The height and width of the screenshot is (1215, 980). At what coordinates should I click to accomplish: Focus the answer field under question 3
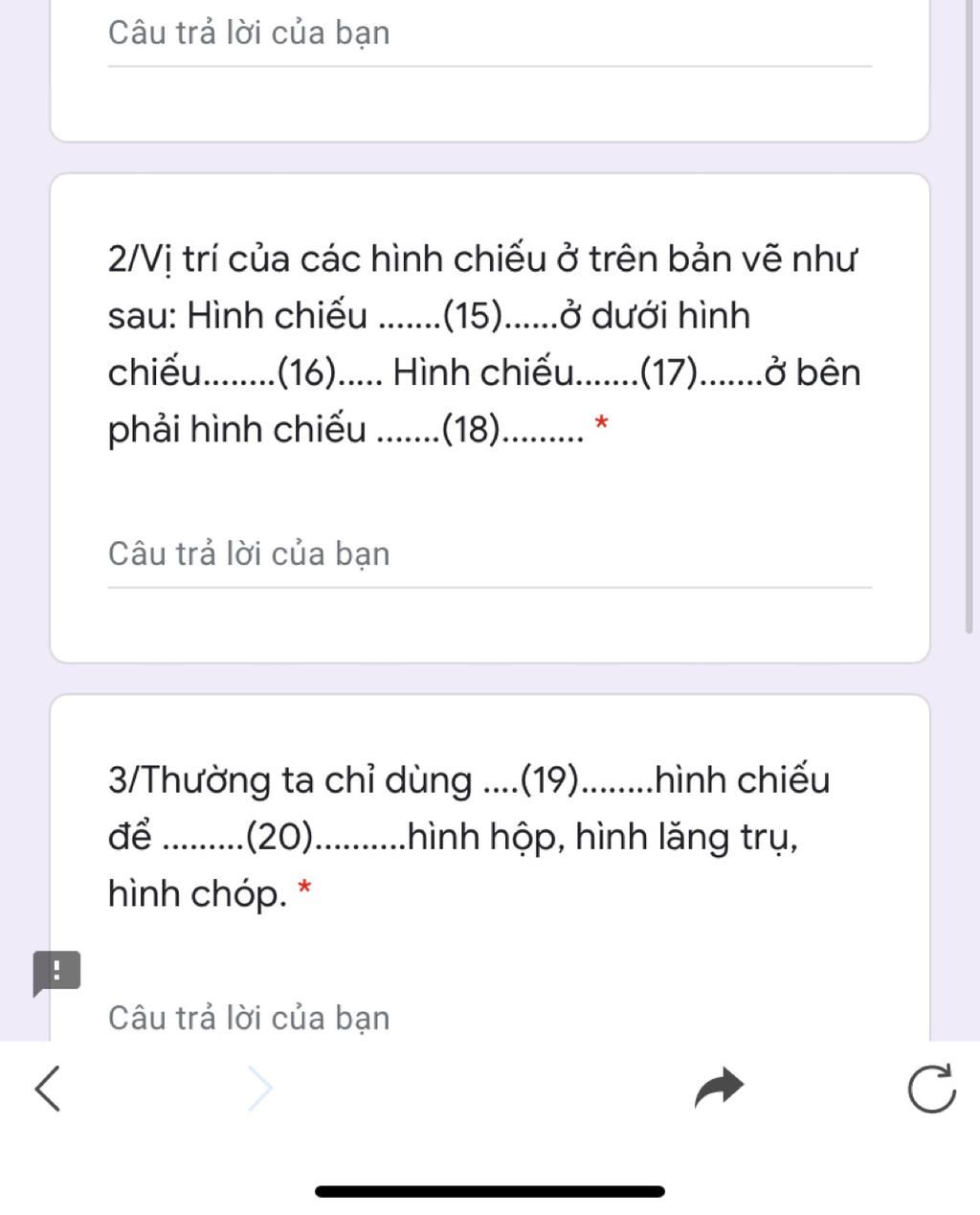pos(488,1017)
